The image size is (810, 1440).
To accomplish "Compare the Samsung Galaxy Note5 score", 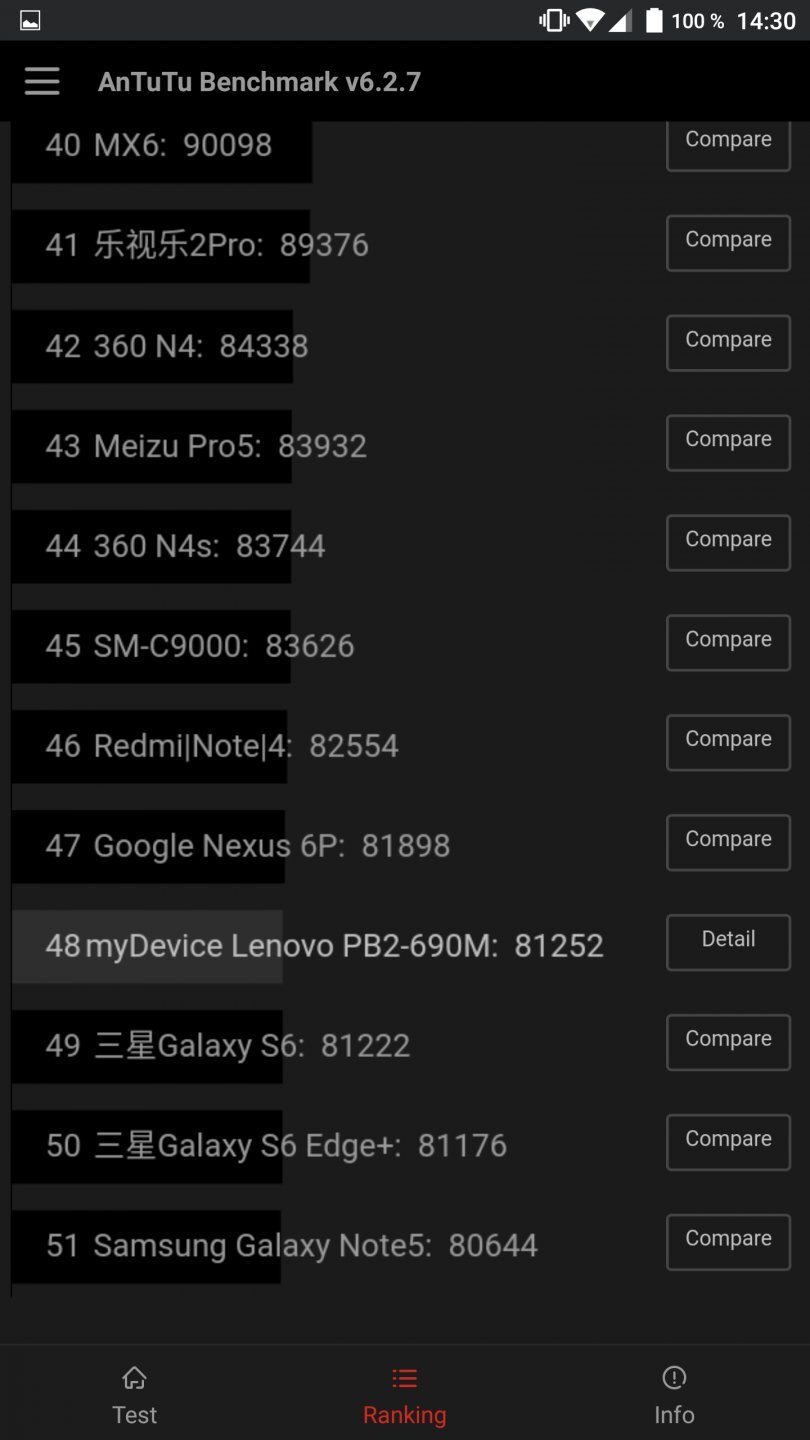I will coord(727,1241).
